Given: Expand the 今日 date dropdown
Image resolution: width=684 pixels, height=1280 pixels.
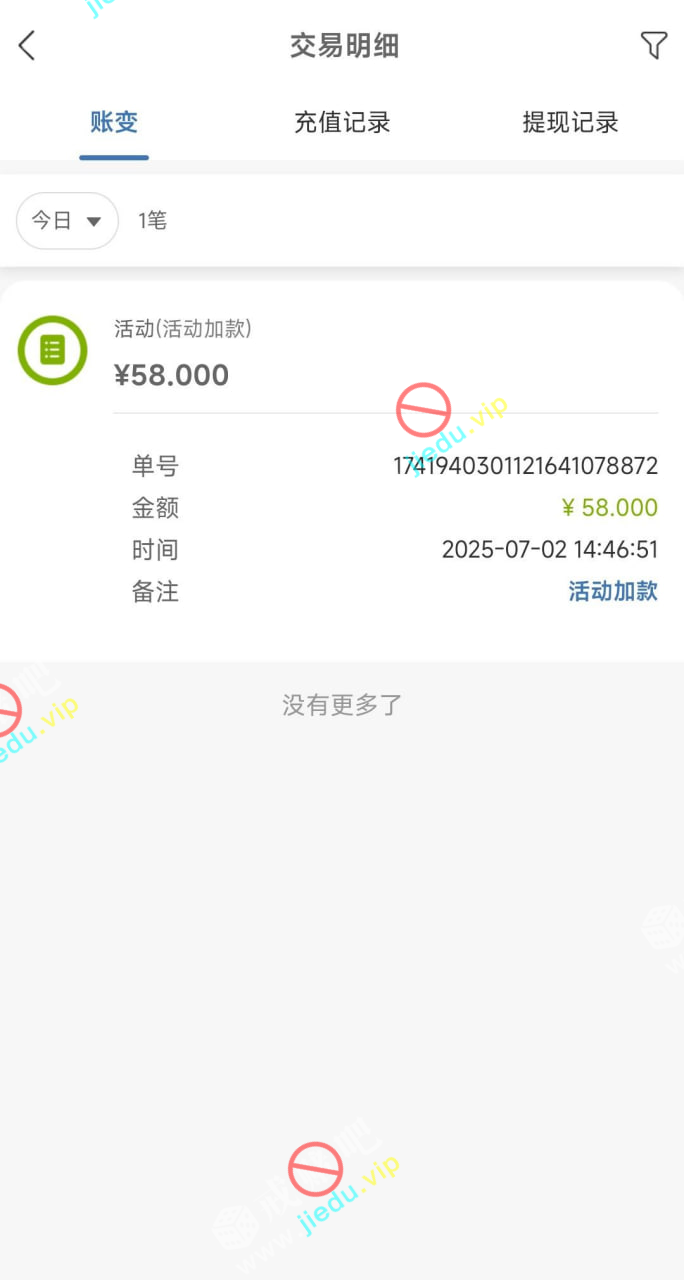Looking at the screenshot, I should tap(67, 221).
